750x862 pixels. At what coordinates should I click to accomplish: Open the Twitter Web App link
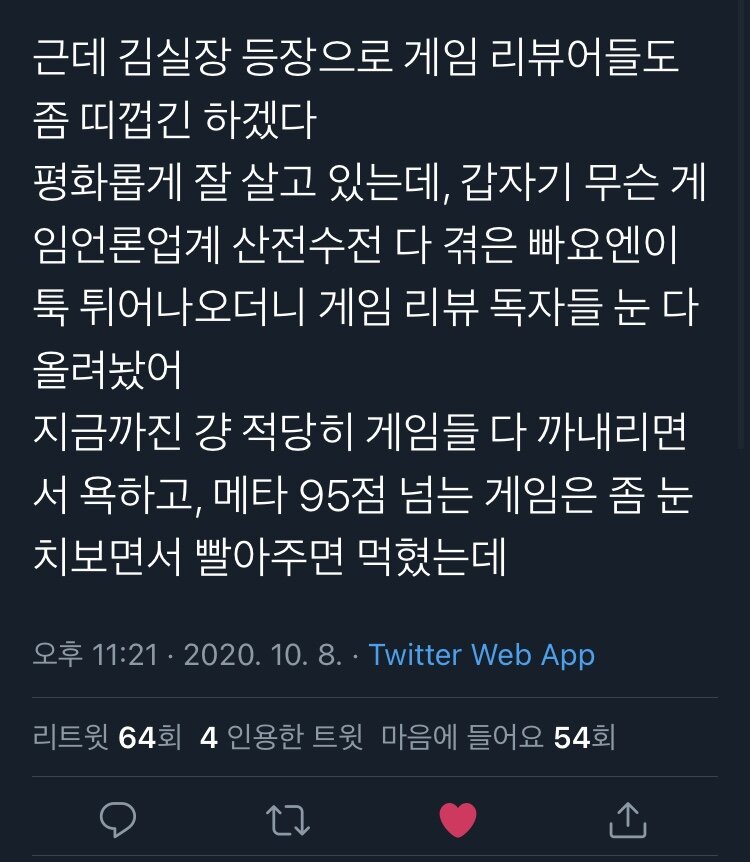(482, 655)
